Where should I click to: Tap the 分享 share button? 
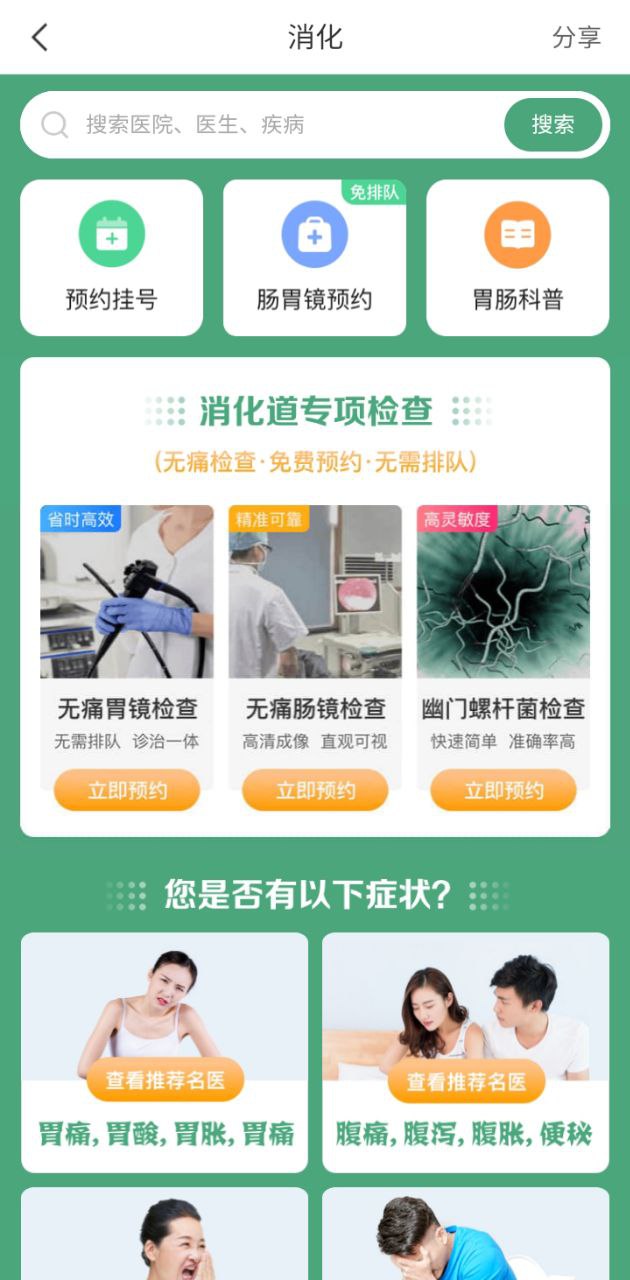[x=576, y=38]
